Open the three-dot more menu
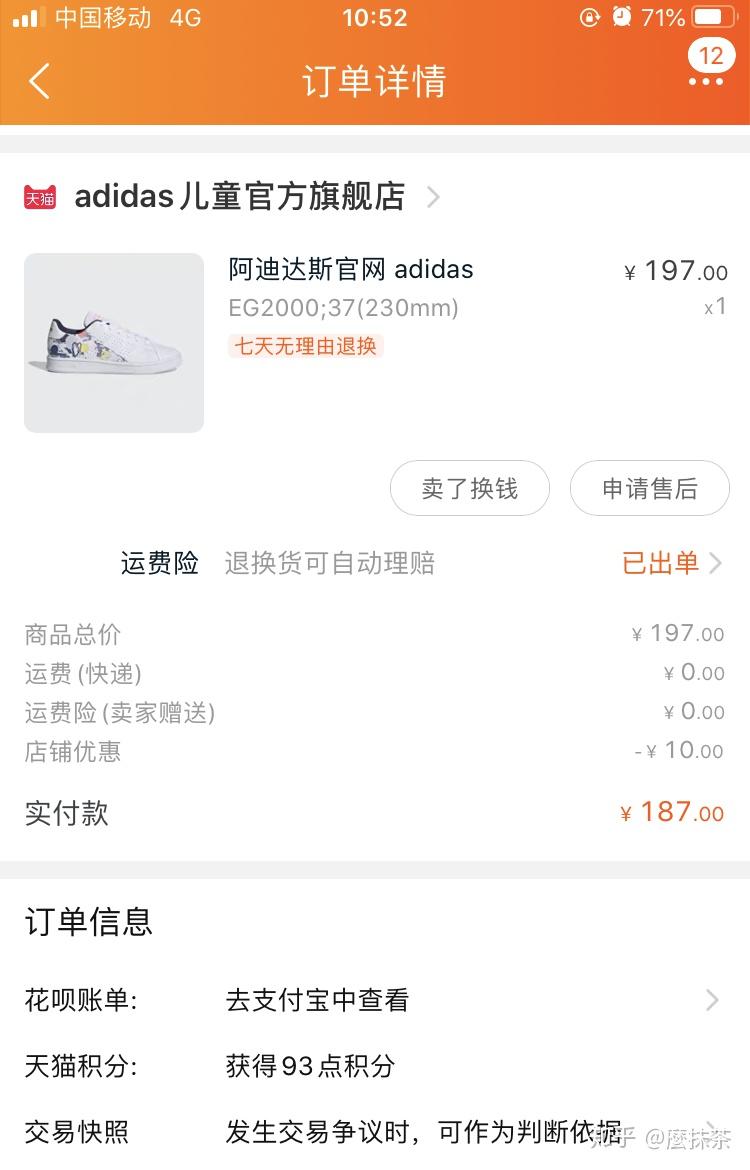This screenshot has height=1170, width=750. [705, 82]
